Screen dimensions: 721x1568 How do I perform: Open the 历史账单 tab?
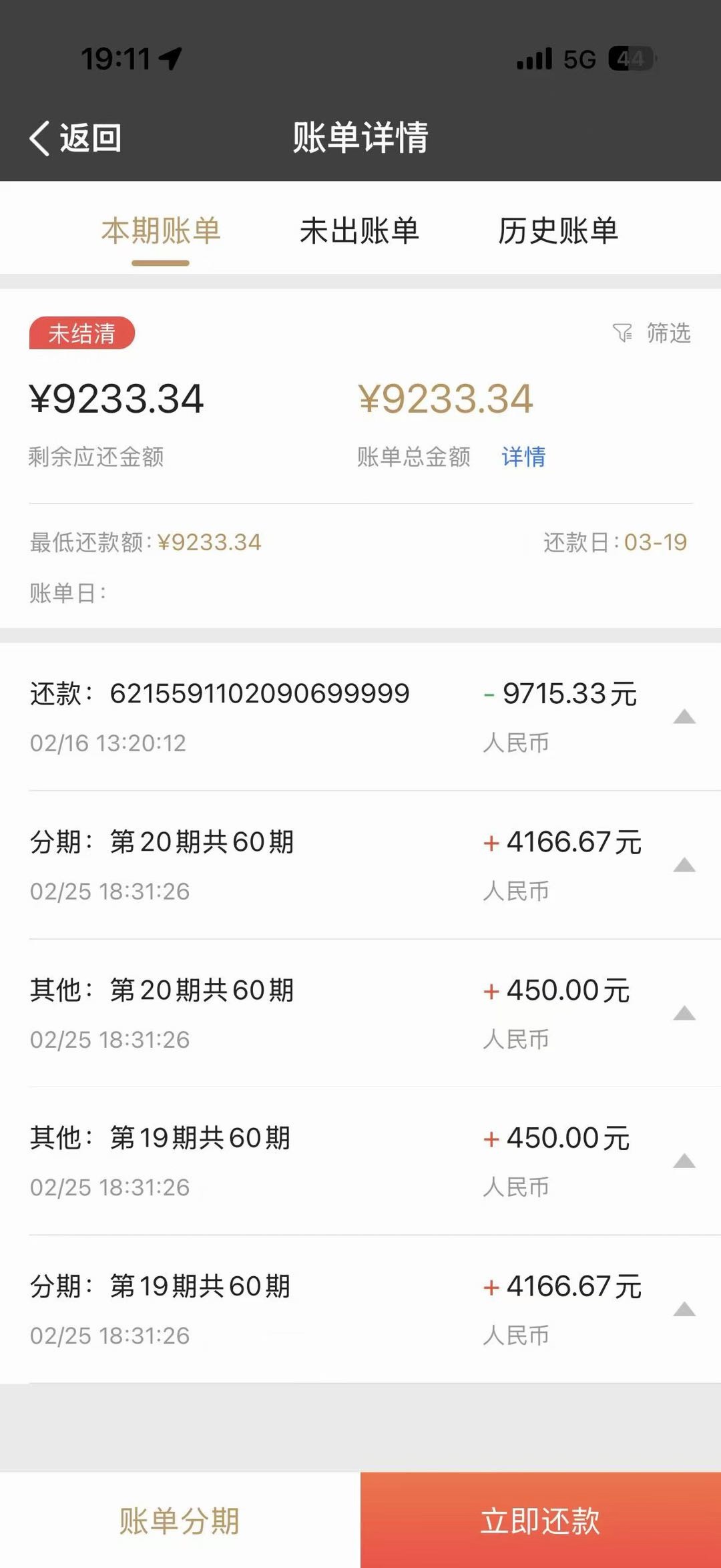pyautogui.click(x=558, y=231)
